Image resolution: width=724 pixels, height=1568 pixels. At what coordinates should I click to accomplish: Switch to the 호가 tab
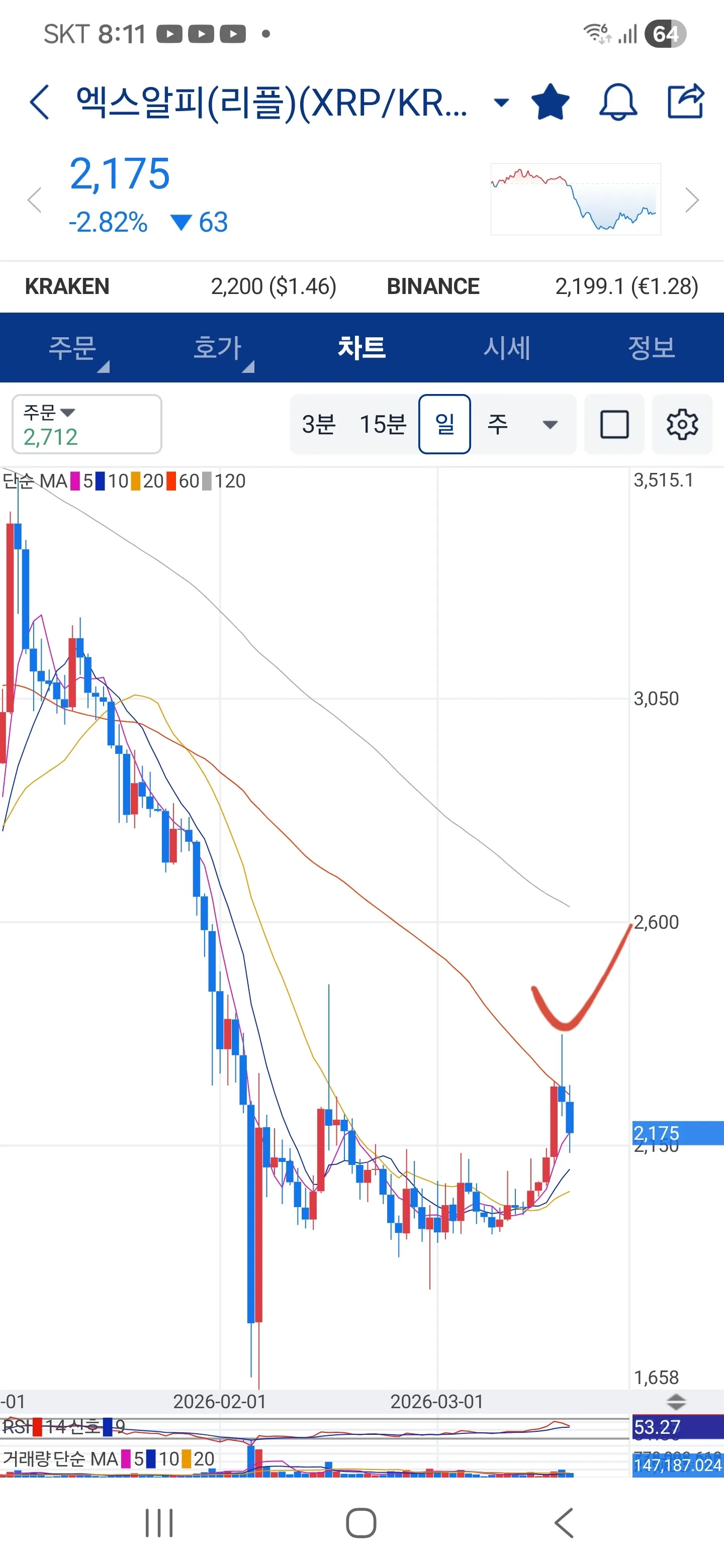(x=217, y=348)
